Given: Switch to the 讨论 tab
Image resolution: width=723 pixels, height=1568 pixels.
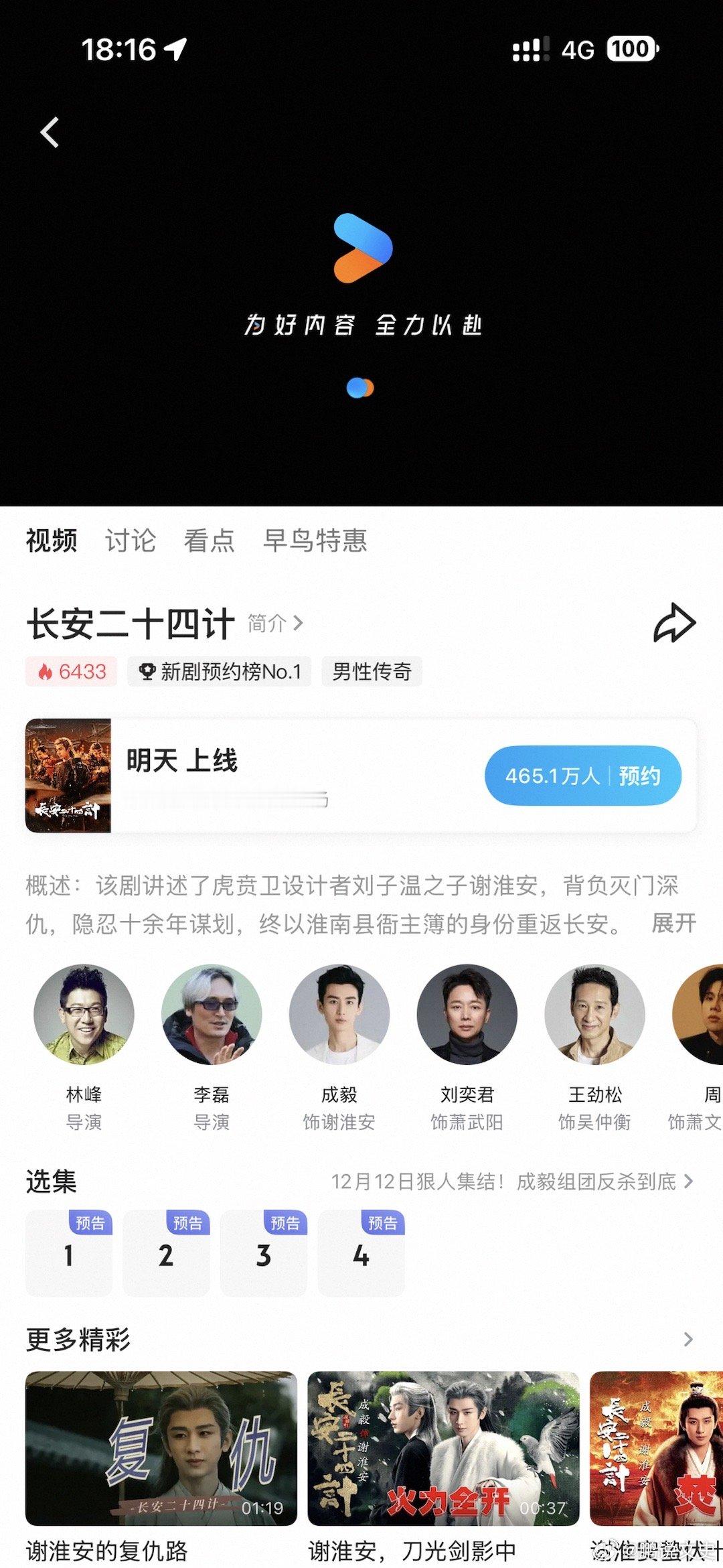Looking at the screenshot, I should tap(131, 541).
